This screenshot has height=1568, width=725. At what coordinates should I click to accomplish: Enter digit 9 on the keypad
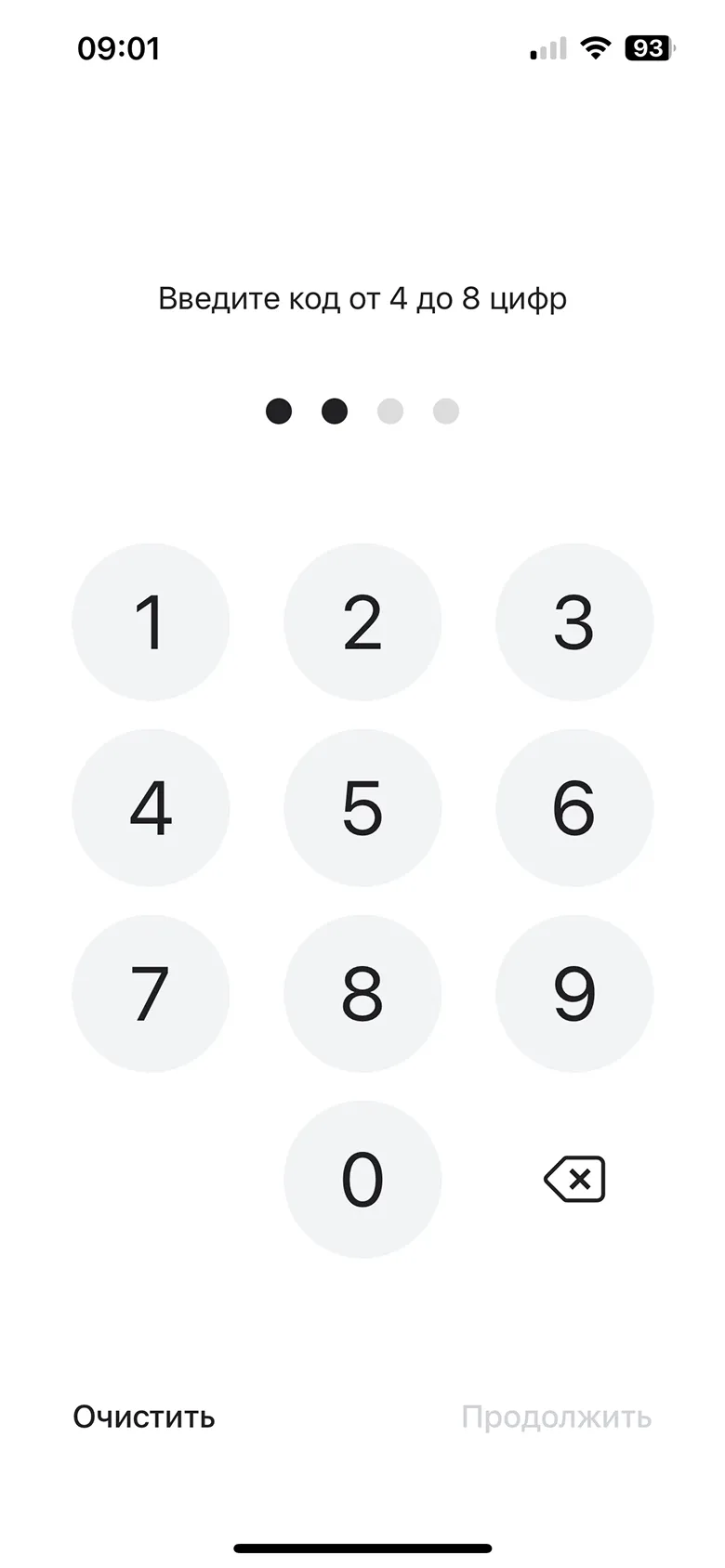[x=574, y=994]
